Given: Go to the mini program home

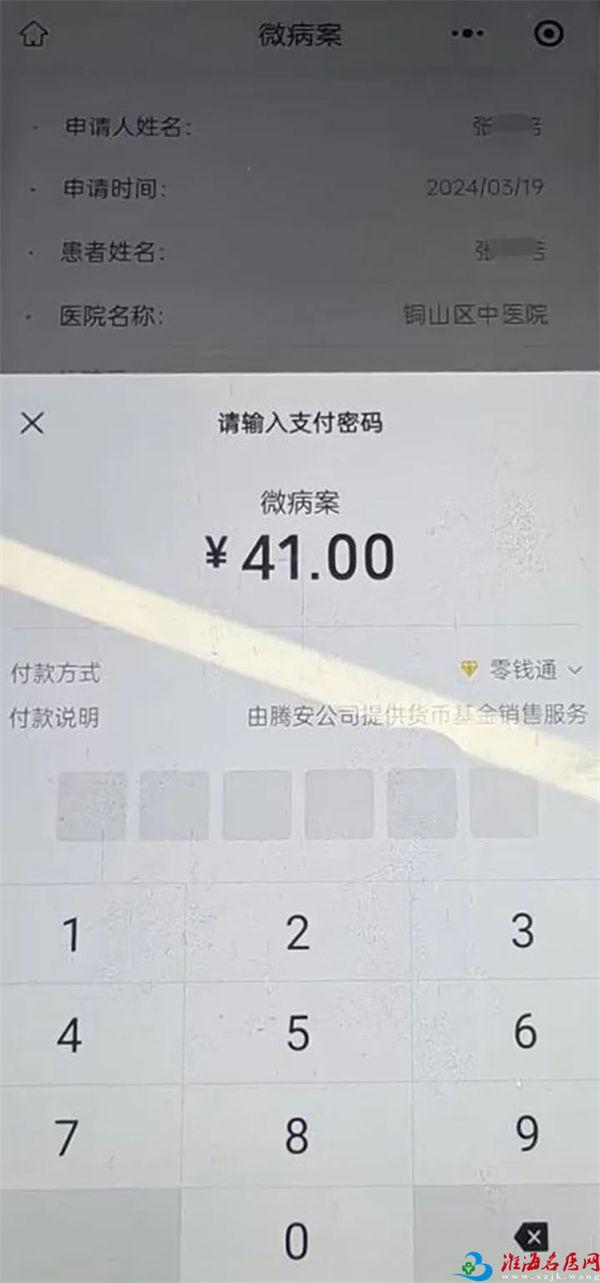Looking at the screenshot, I should (35, 35).
